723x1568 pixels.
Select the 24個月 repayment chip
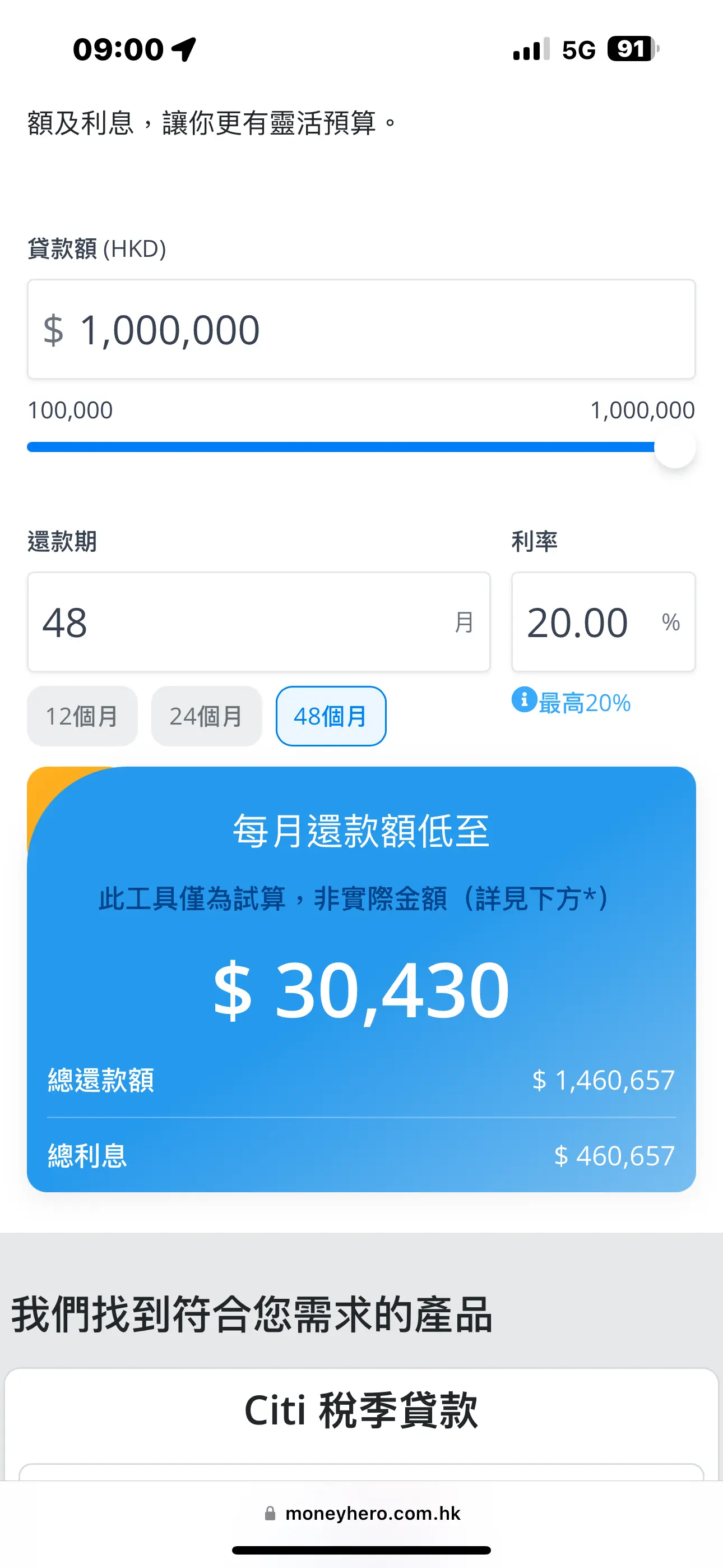click(206, 716)
